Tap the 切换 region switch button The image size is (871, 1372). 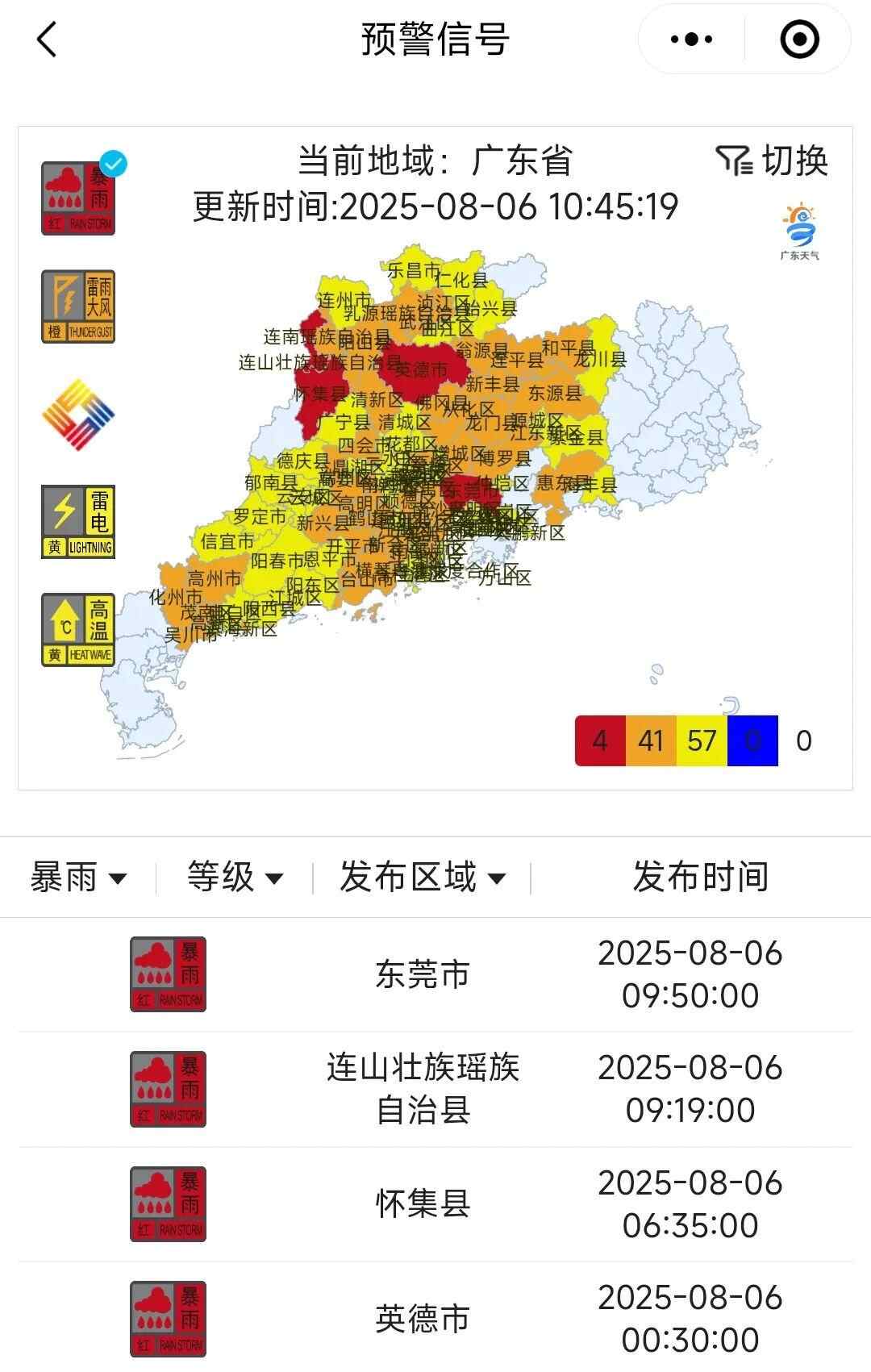(772, 161)
